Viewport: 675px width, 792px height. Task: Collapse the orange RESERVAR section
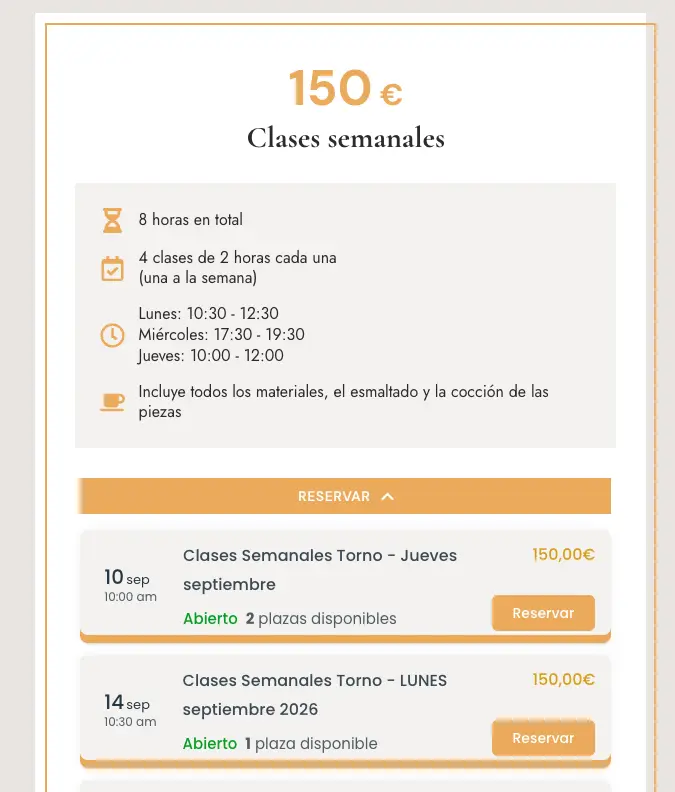pos(345,496)
